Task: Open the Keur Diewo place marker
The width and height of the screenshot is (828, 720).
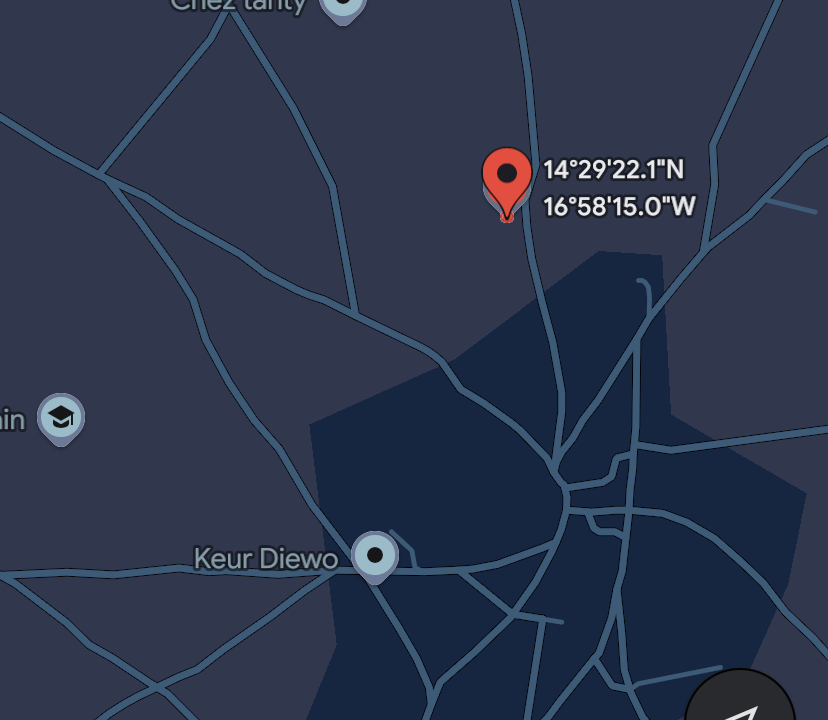Action: tap(375, 556)
